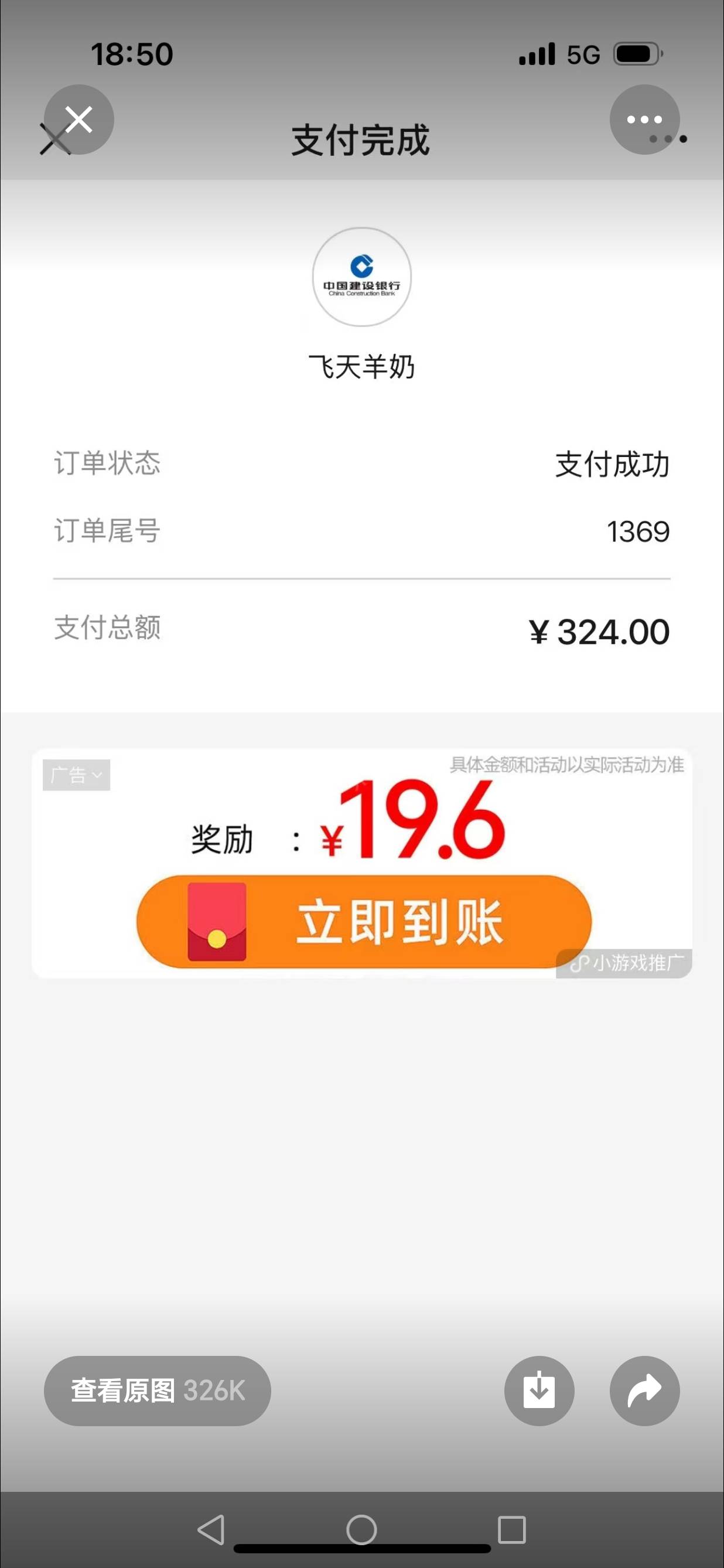Close the image viewer
The image size is (724, 1568).
78,120
